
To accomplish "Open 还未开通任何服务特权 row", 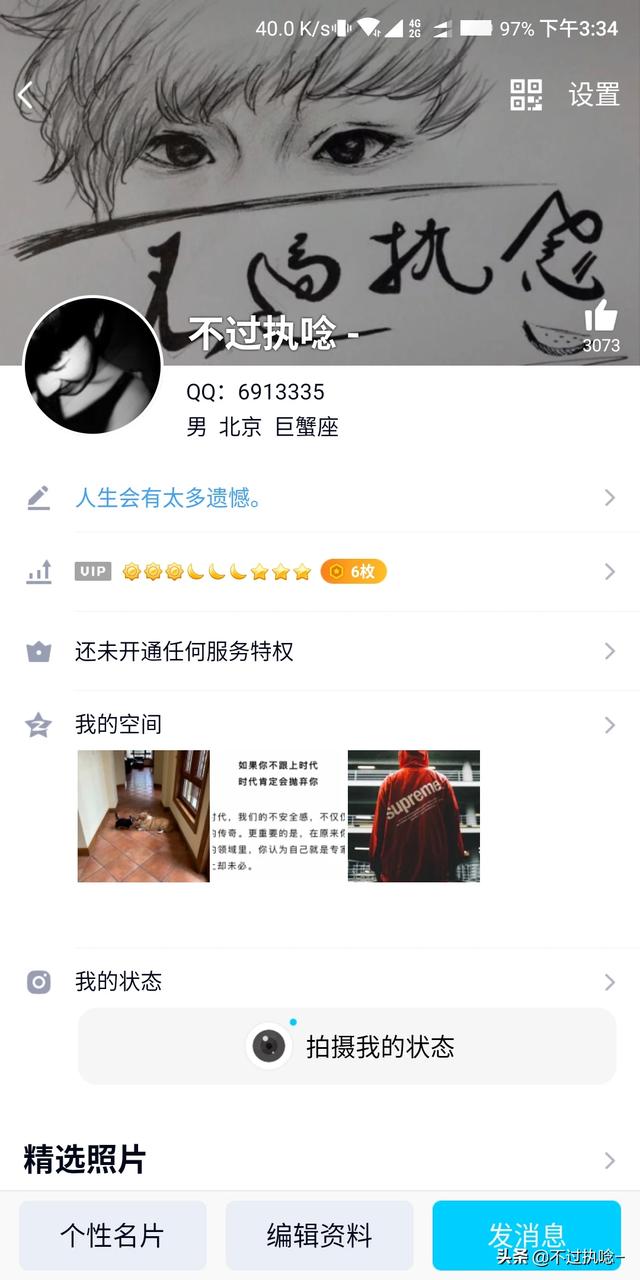I will [x=320, y=652].
